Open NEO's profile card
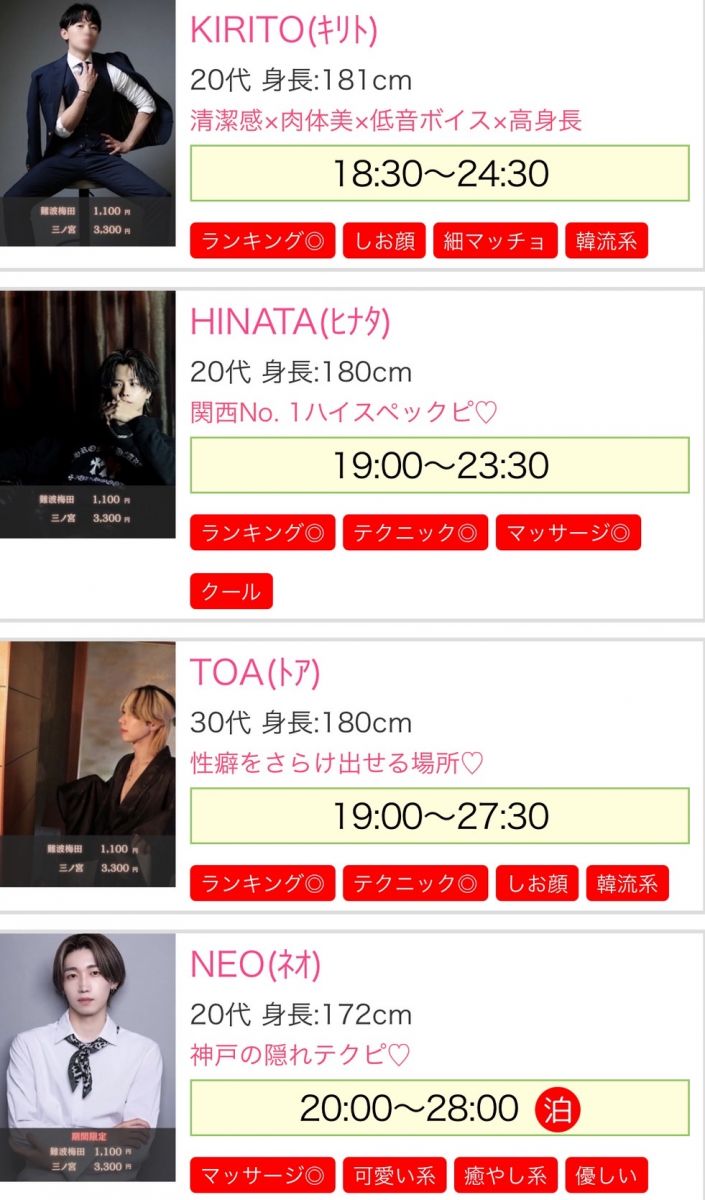 click(255, 964)
